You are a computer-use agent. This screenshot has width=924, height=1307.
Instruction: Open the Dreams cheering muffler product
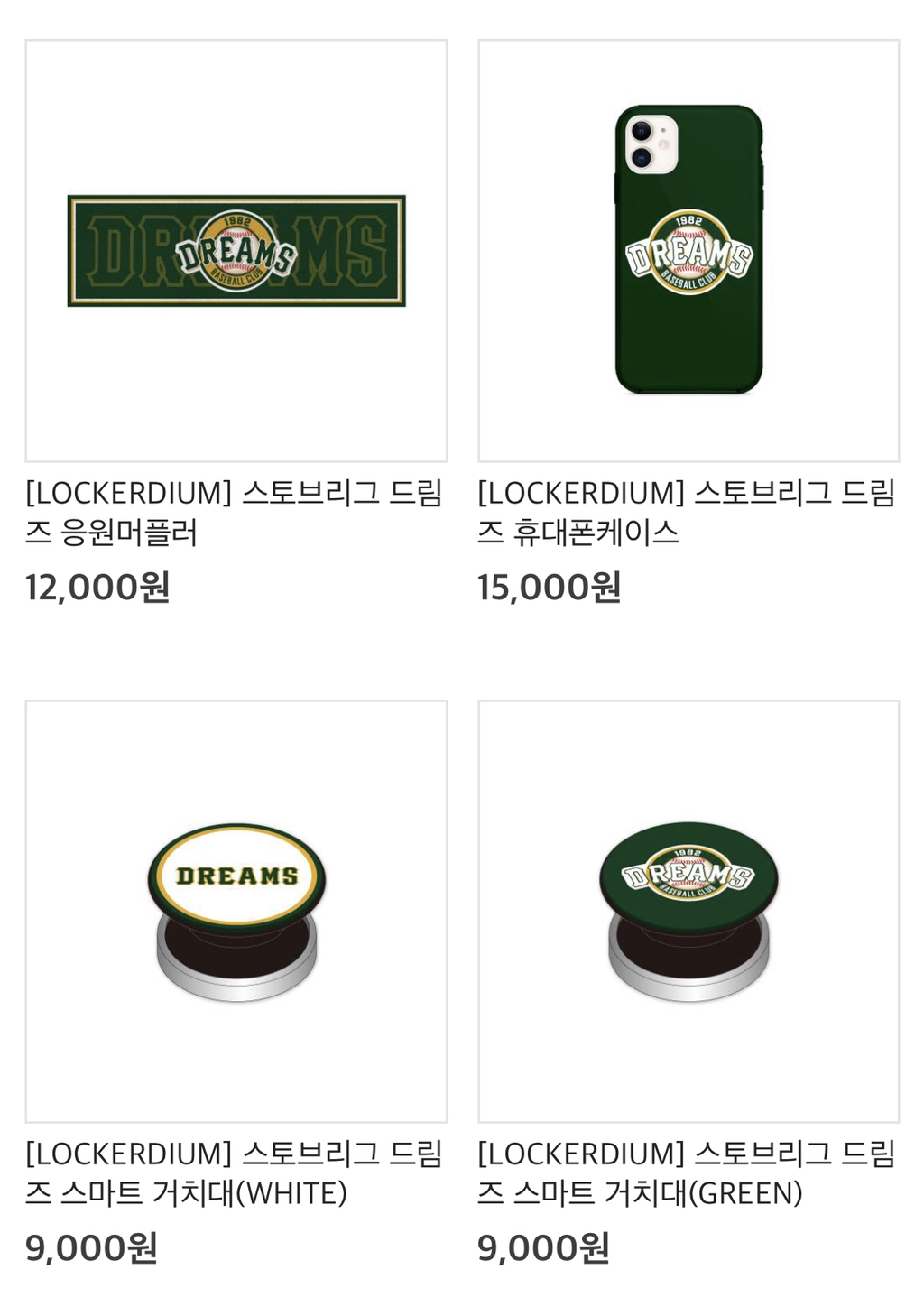click(x=236, y=251)
